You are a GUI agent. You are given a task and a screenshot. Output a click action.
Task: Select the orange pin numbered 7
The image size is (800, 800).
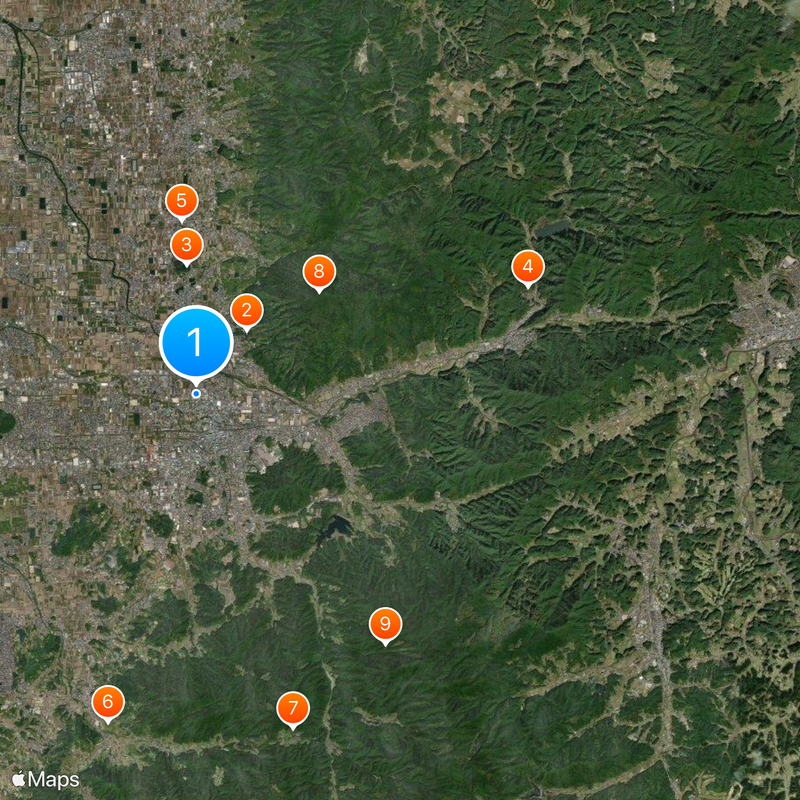[x=293, y=709]
